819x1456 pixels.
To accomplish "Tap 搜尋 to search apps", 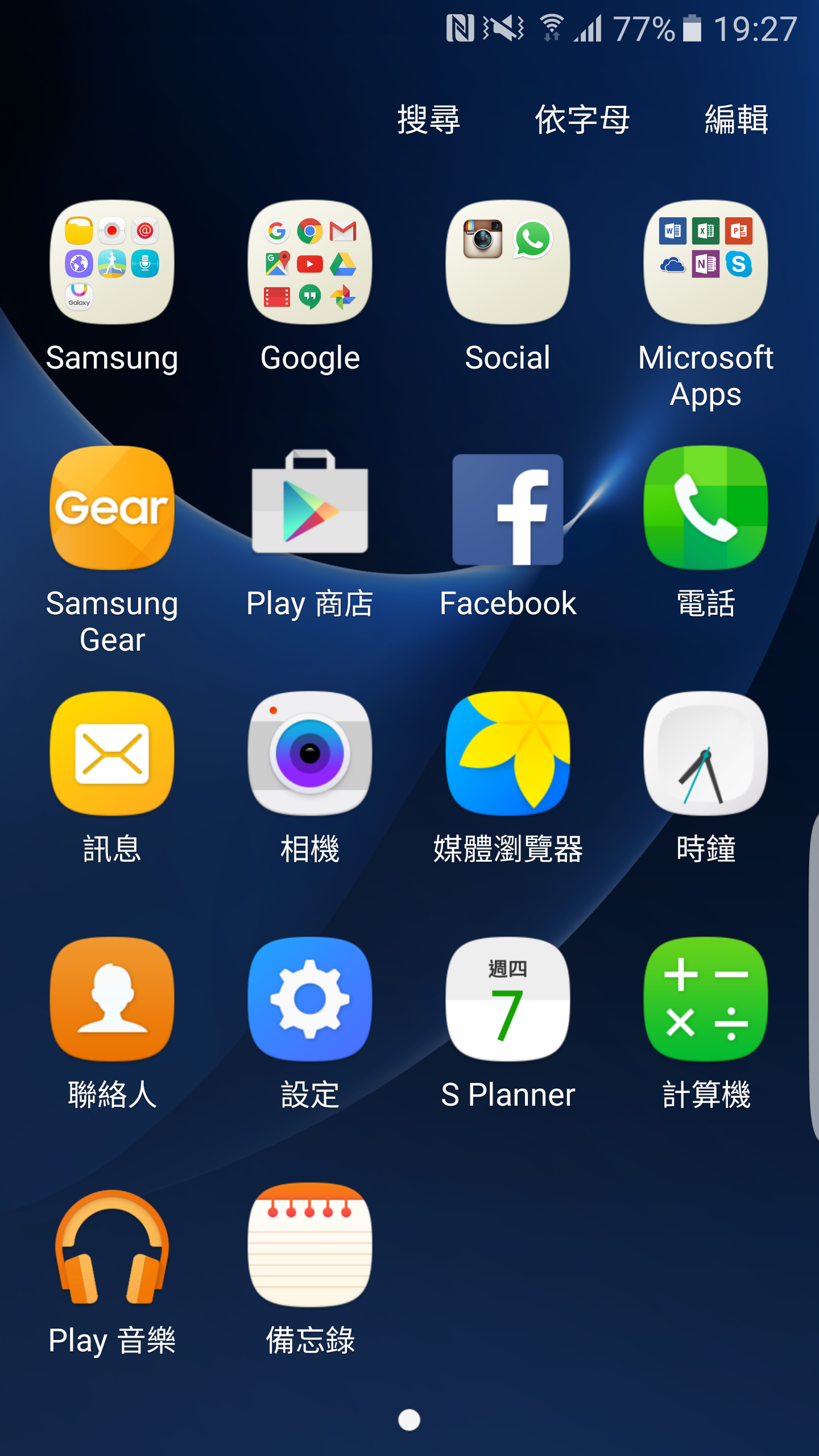I will click(428, 119).
